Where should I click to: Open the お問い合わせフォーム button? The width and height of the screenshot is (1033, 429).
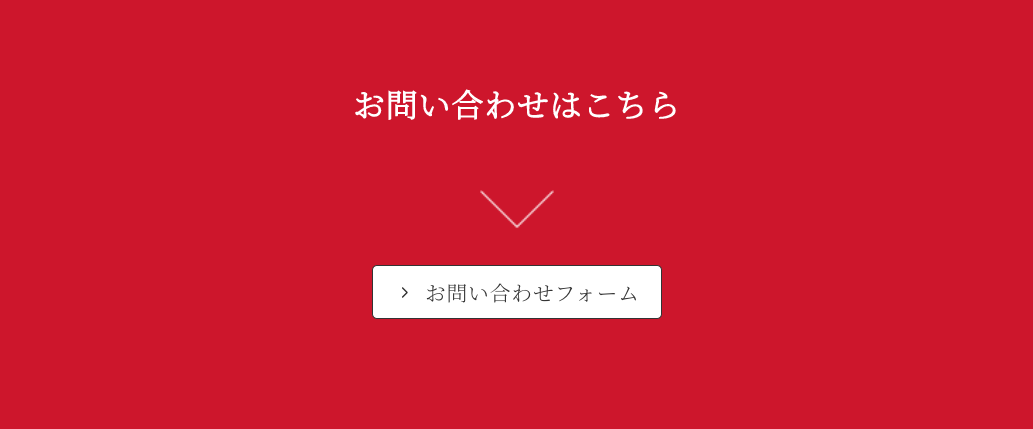pos(516,292)
